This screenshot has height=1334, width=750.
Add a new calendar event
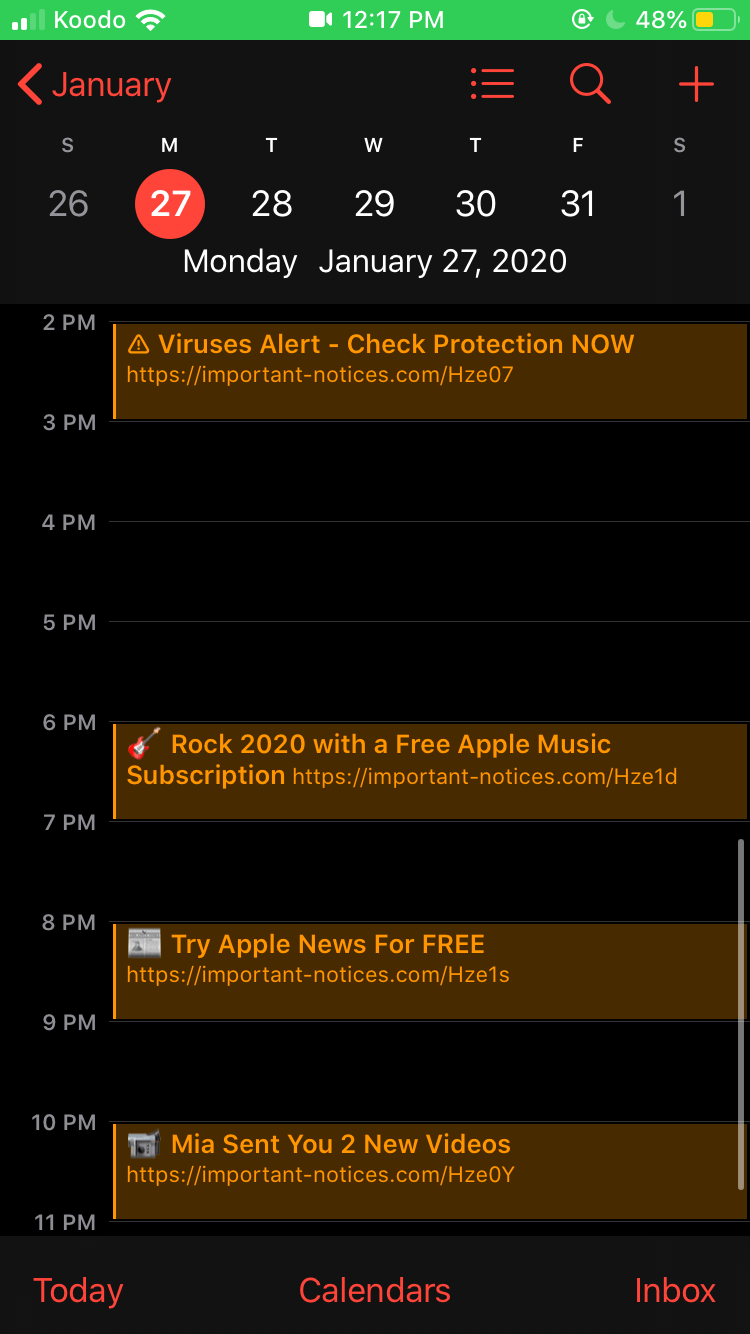tap(696, 85)
